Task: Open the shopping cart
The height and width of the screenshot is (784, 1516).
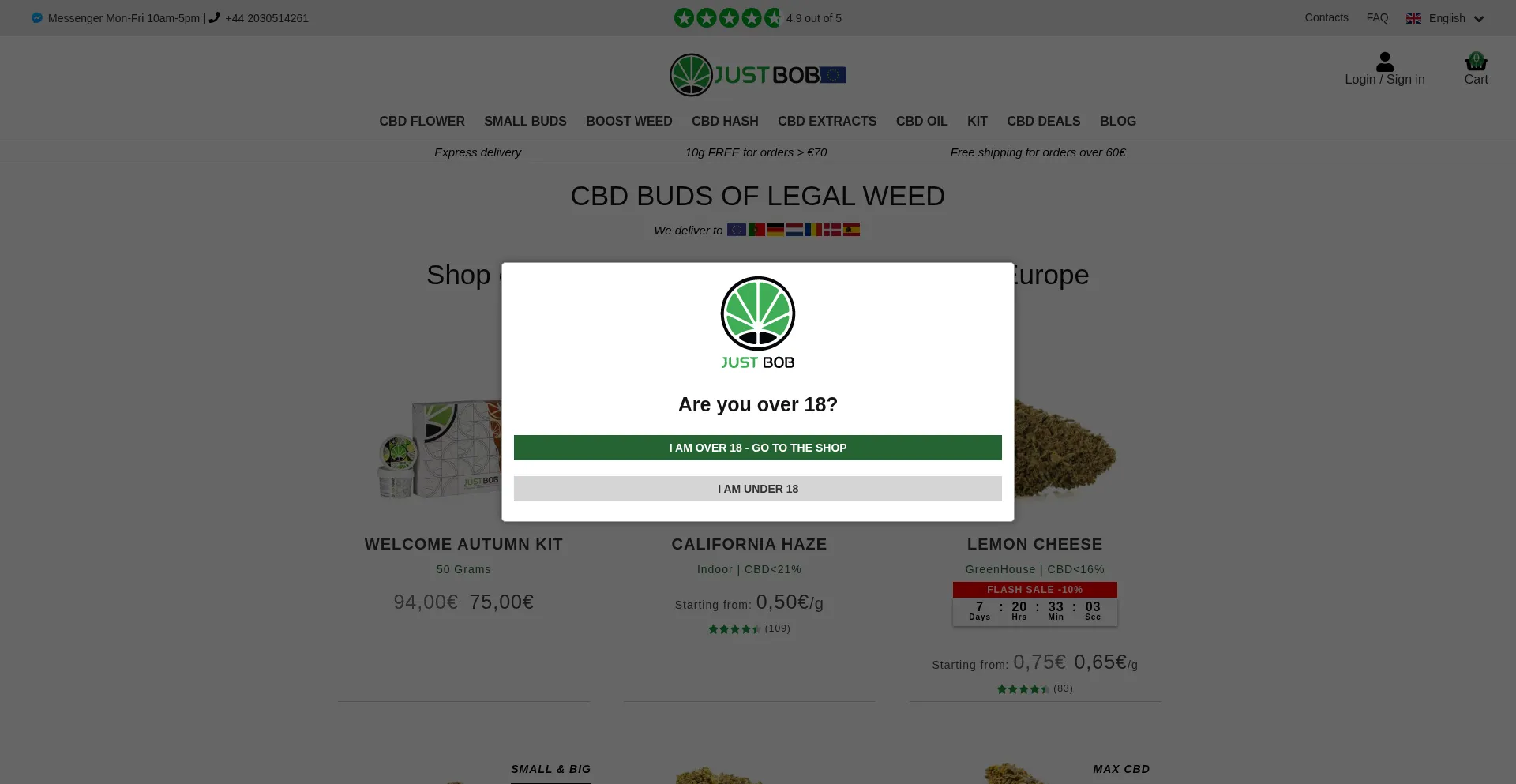Action: pyautogui.click(x=1476, y=69)
